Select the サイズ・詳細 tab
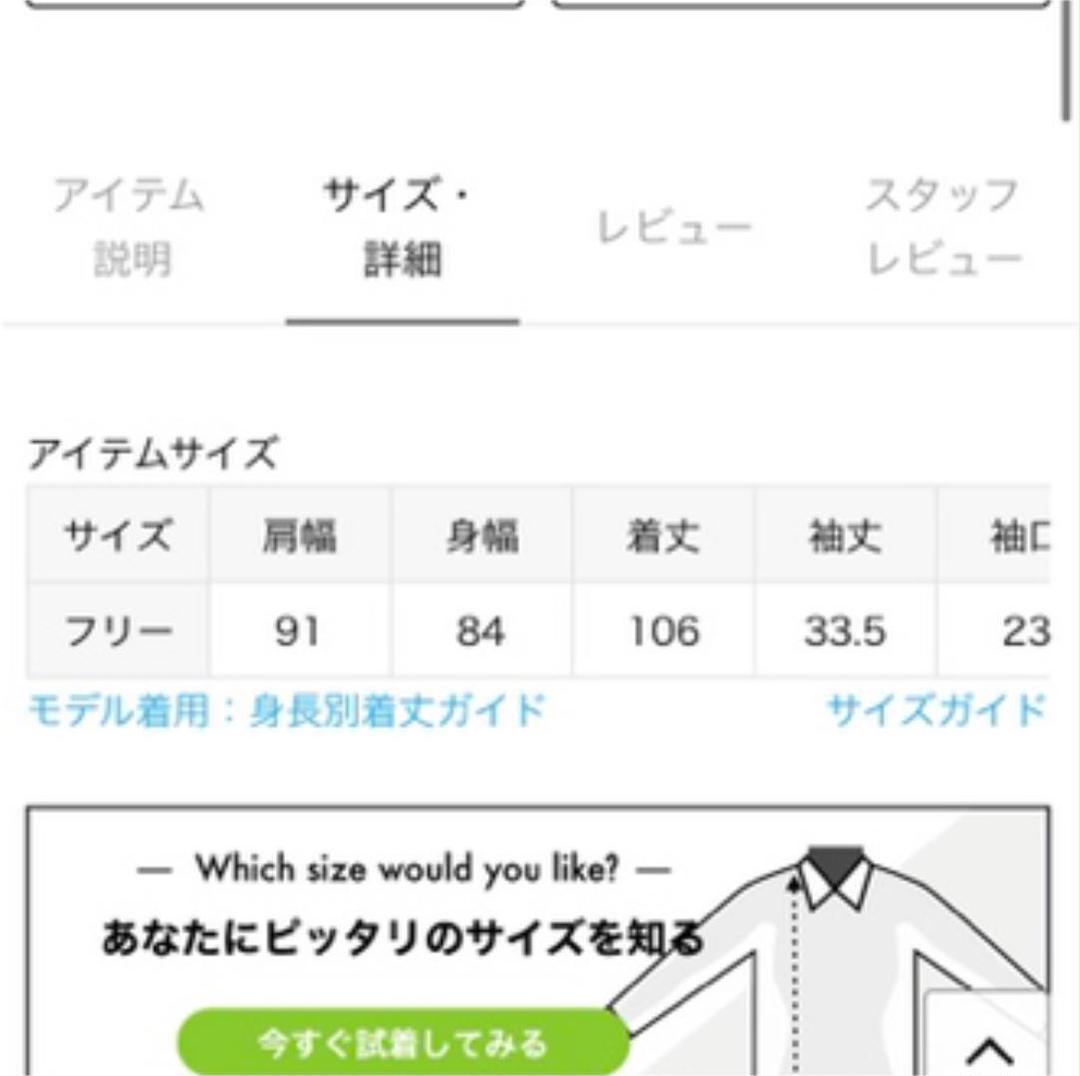This screenshot has height=1076, width=1080. 401,229
